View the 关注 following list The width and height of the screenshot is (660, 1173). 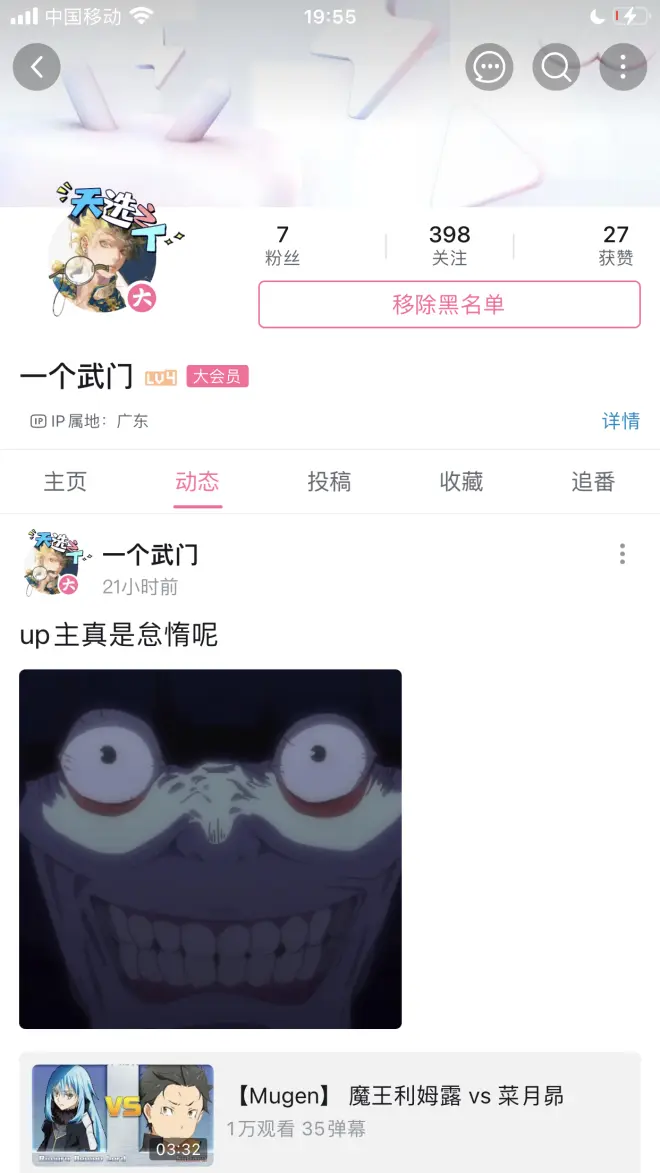[x=449, y=245]
